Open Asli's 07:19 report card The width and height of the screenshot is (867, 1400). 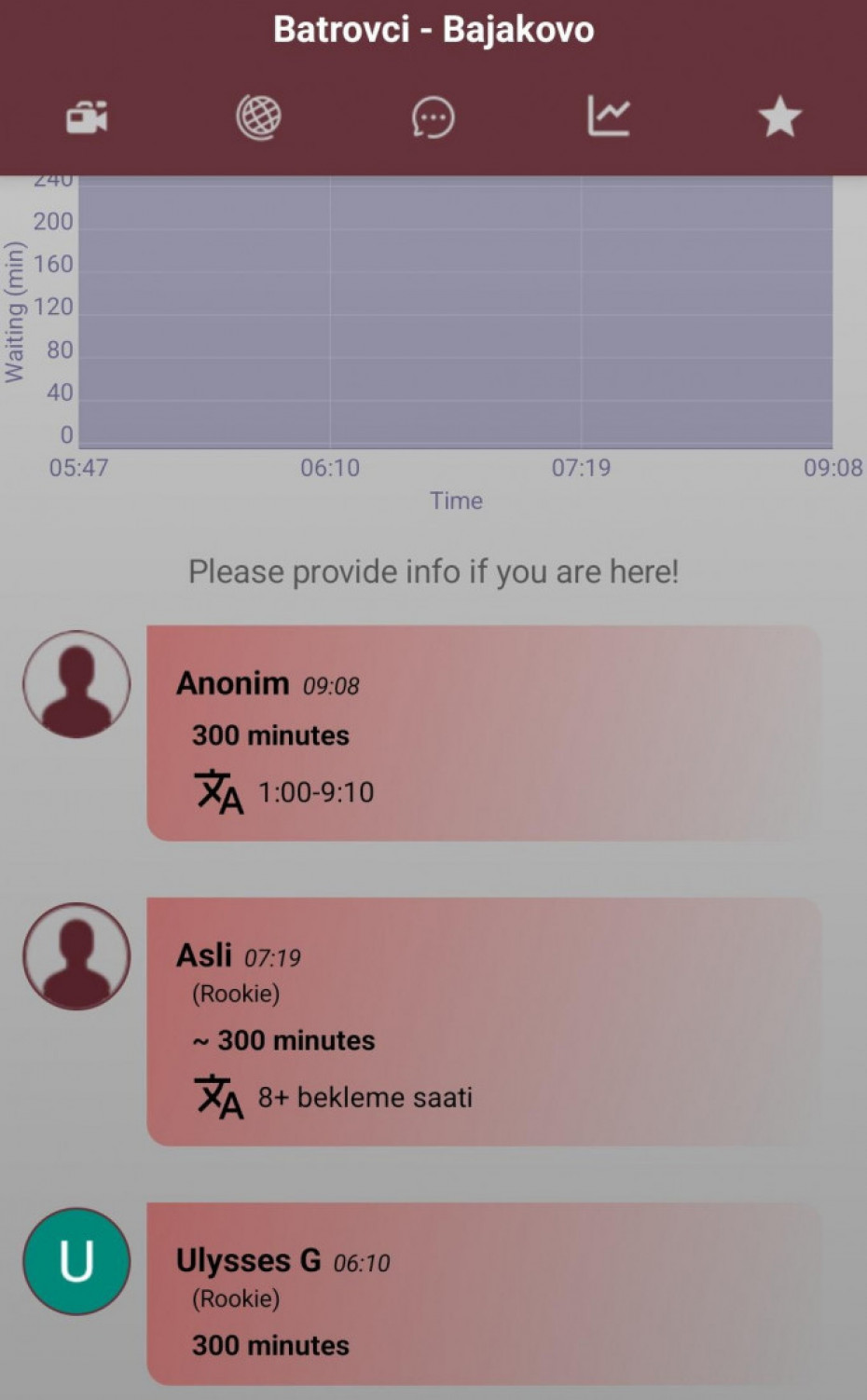pyautogui.click(x=484, y=1023)
